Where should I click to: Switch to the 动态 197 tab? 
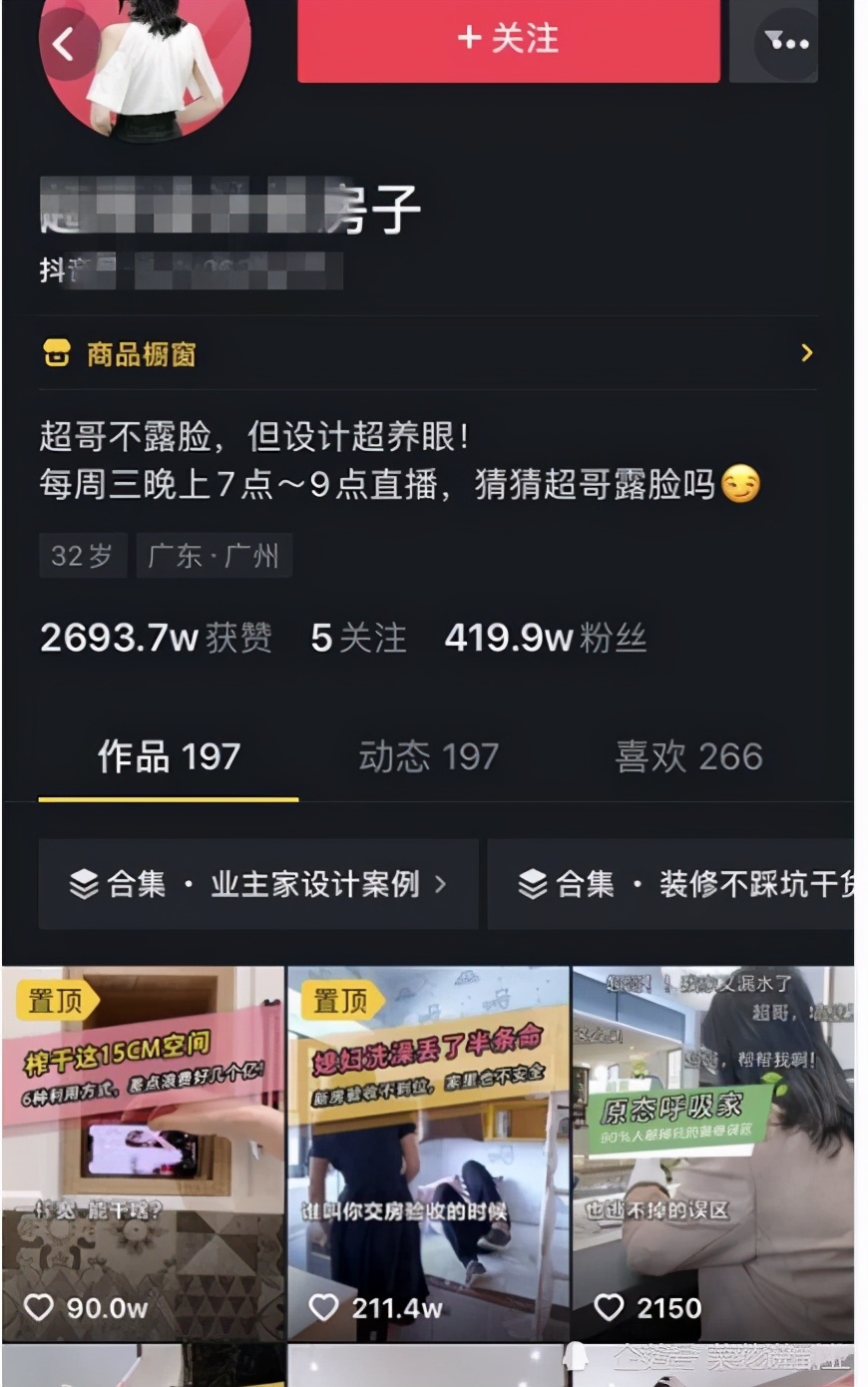pyautogui.click(x=427, y=756)
